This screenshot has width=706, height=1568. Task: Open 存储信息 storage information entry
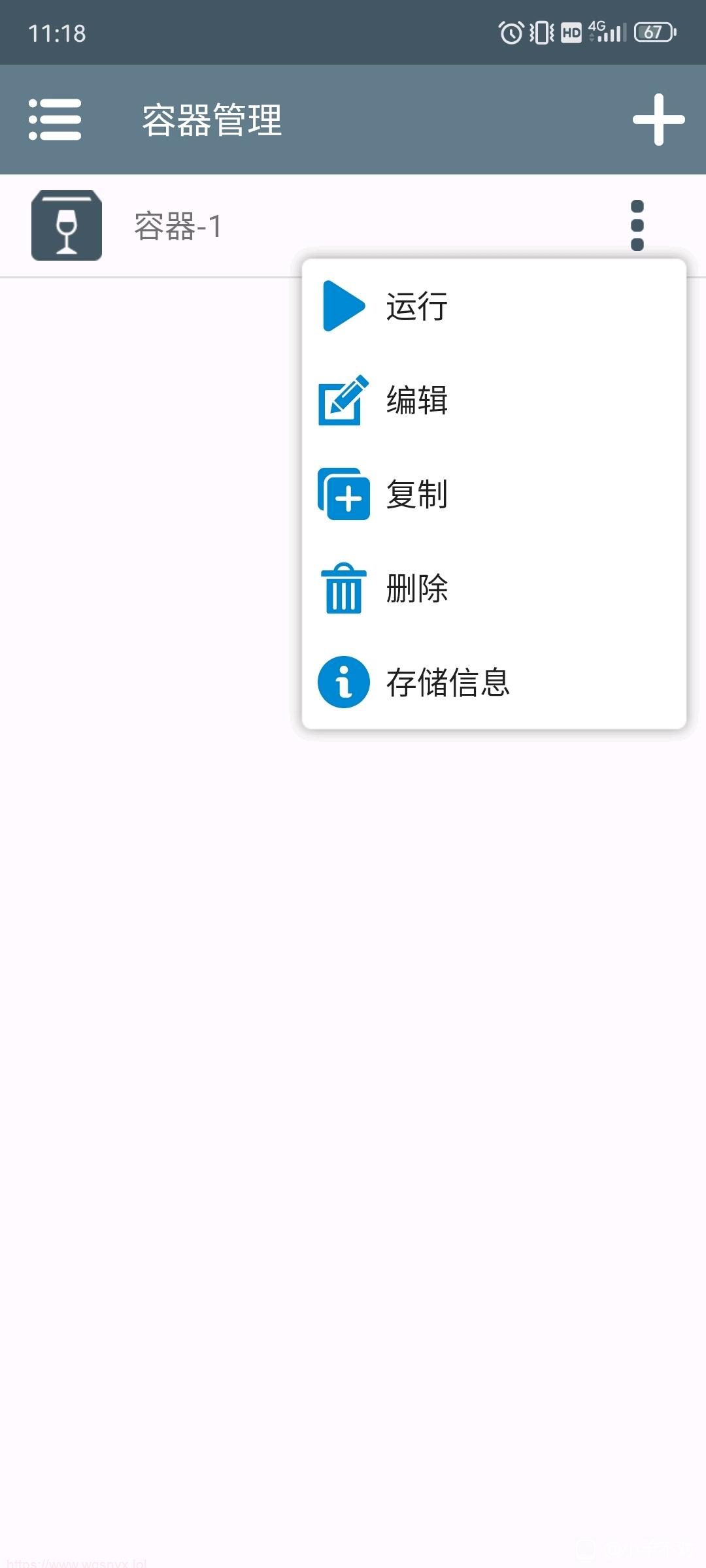[448, 683]
